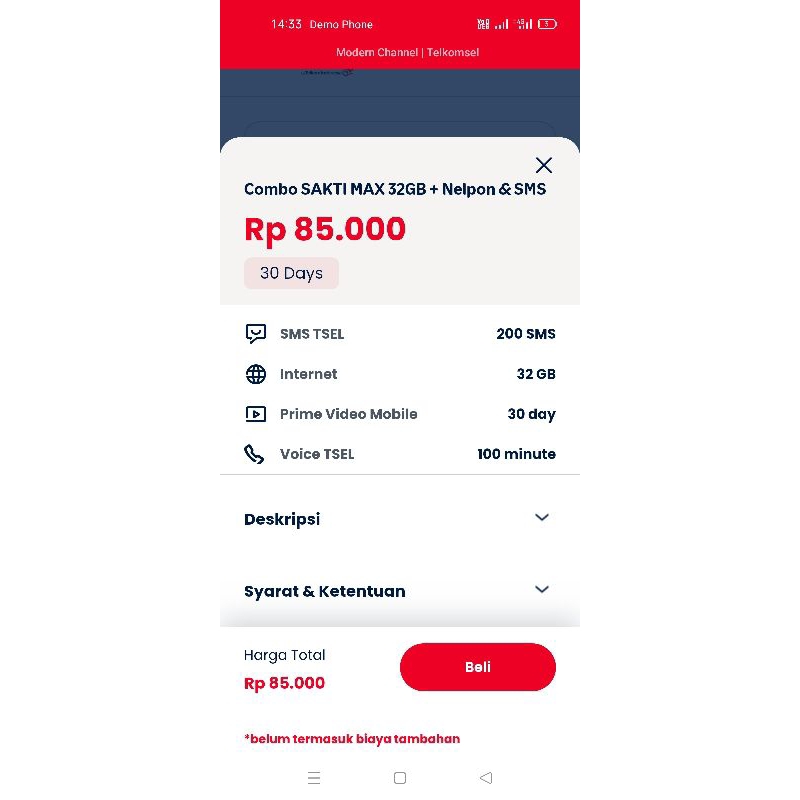Expand the Deskripsi section
Screen dimensions: 800x800
pyautogui.click(x=541, y=518)
